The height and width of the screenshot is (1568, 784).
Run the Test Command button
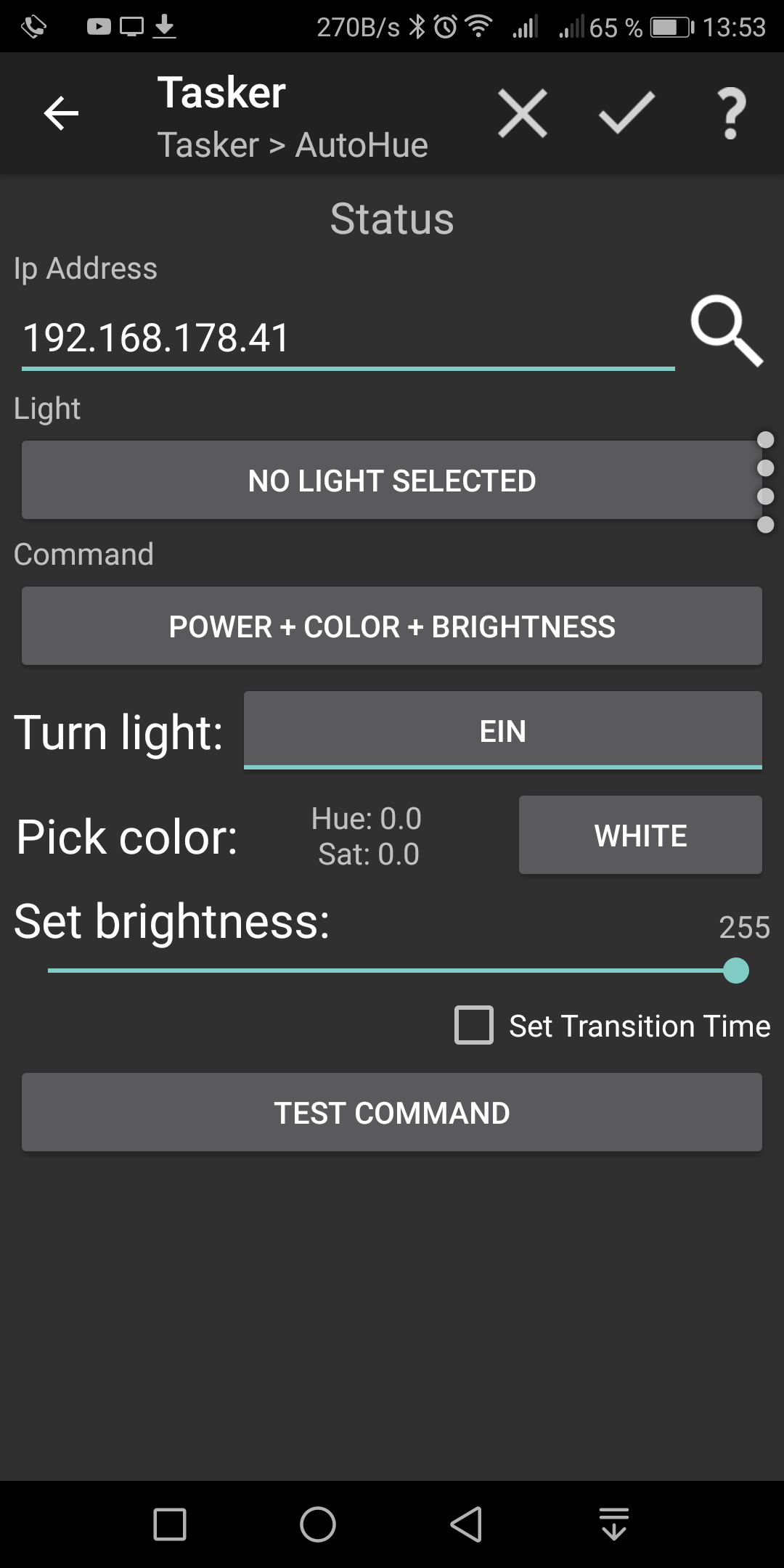[x=392, y=1112]
